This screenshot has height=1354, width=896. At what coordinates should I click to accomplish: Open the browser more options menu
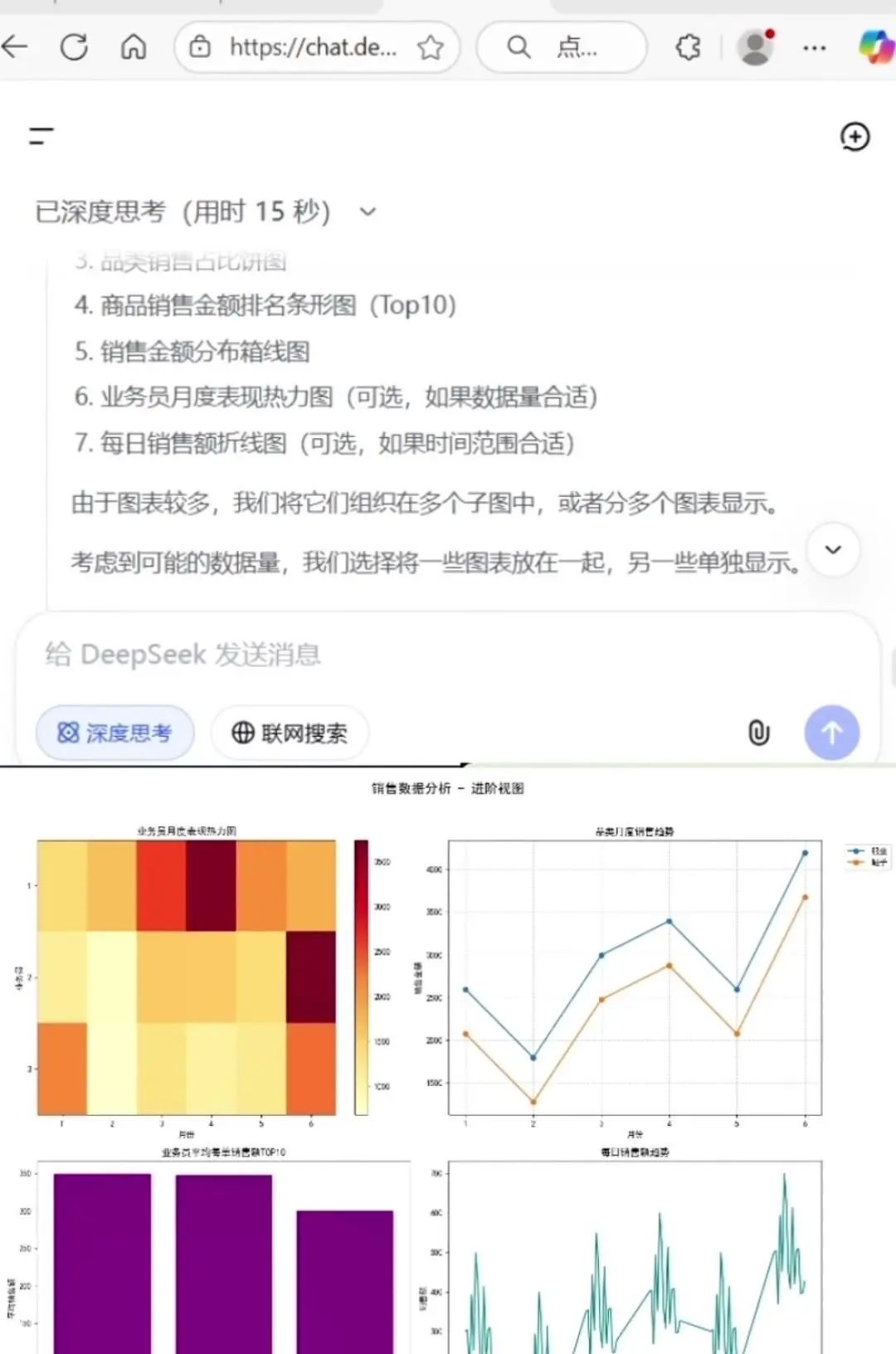(814, 47)
